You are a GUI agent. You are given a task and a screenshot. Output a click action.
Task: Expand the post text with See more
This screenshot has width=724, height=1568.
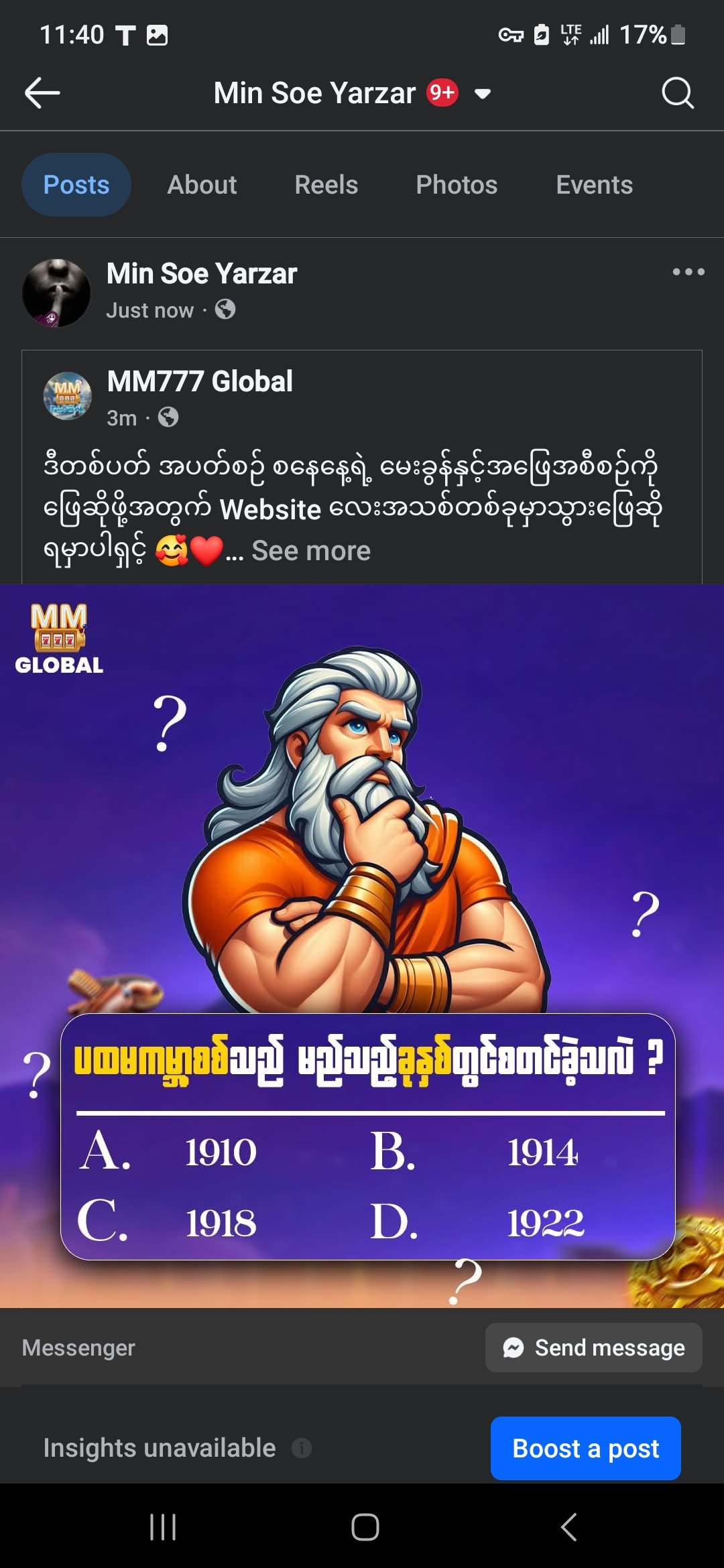[x=311, y=551]
